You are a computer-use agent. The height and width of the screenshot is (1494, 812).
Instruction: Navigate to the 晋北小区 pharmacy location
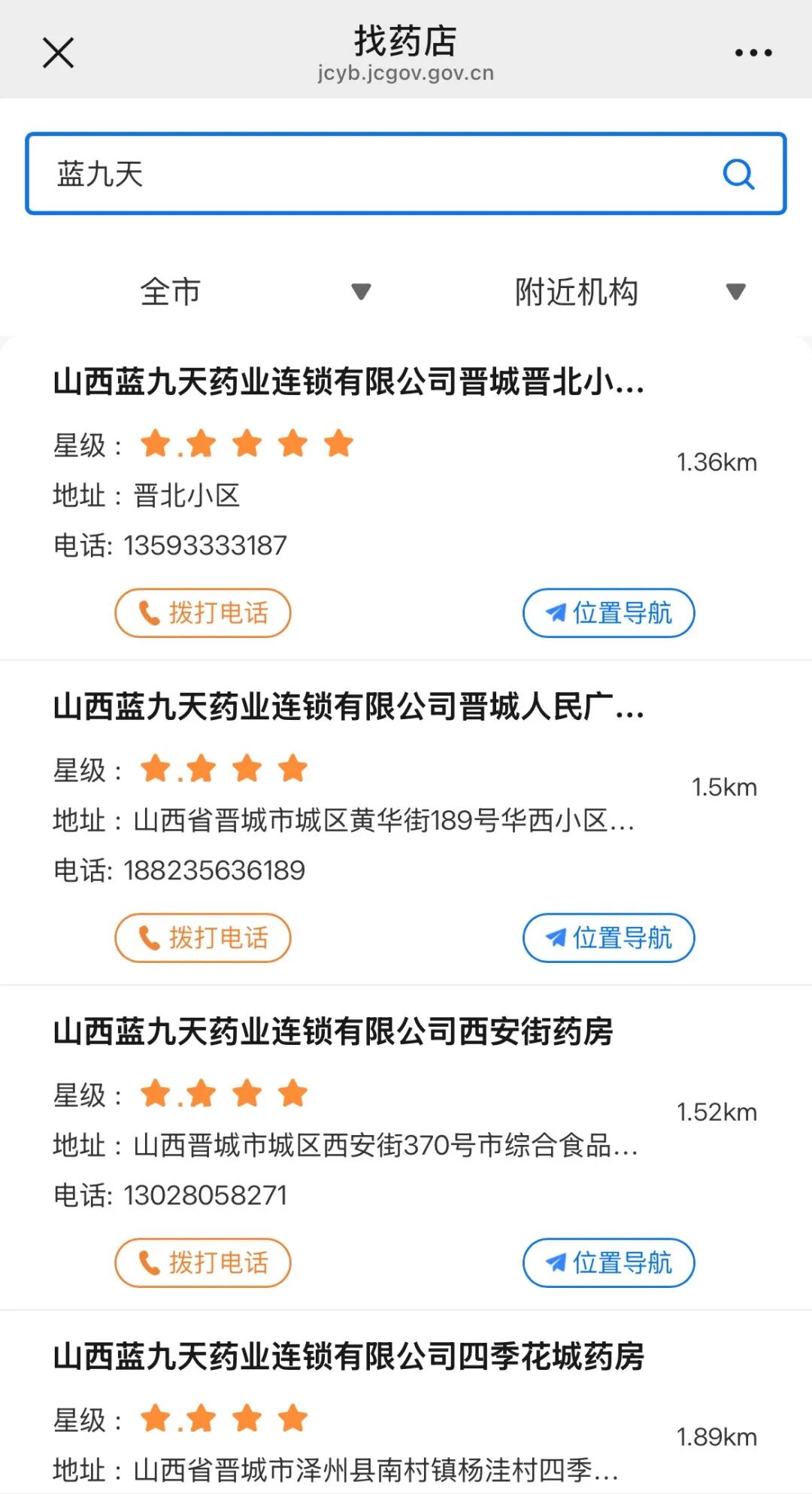(608, 613)
